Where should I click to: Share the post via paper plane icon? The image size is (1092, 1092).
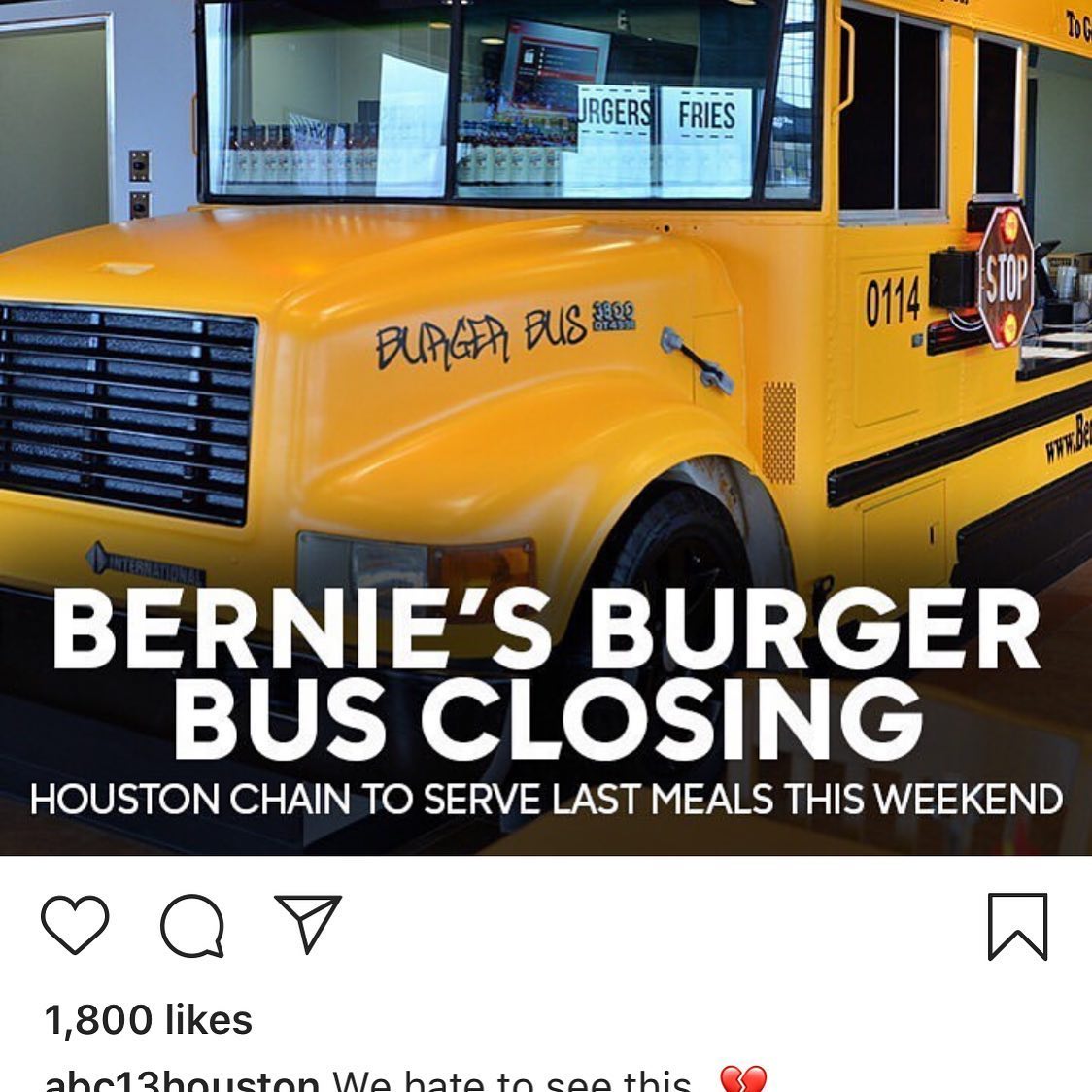coord(308,922)
